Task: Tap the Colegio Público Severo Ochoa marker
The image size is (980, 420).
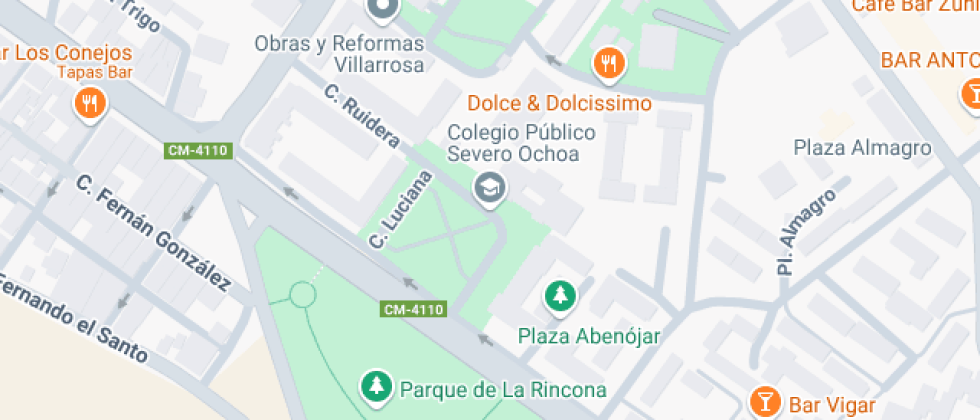Action: pyautogui.click(x=489, y=187)
